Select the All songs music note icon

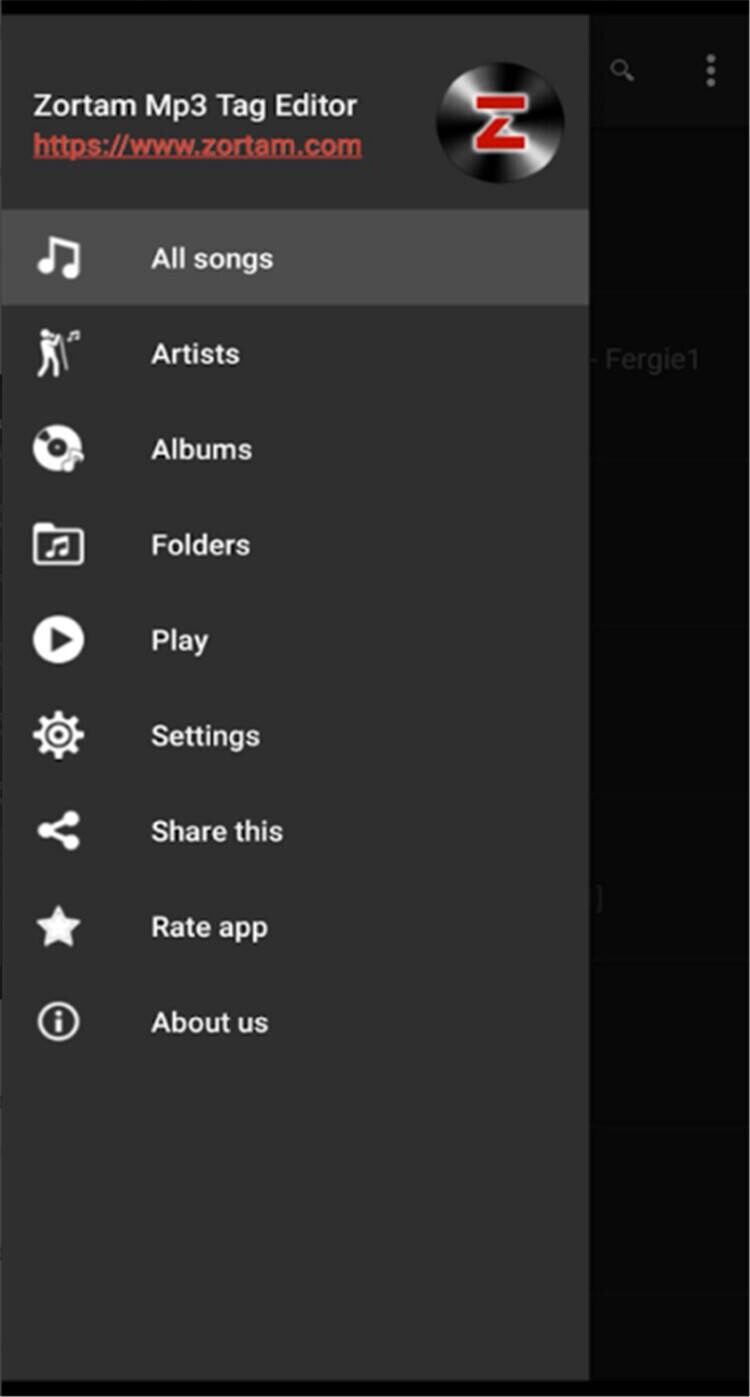59,257
